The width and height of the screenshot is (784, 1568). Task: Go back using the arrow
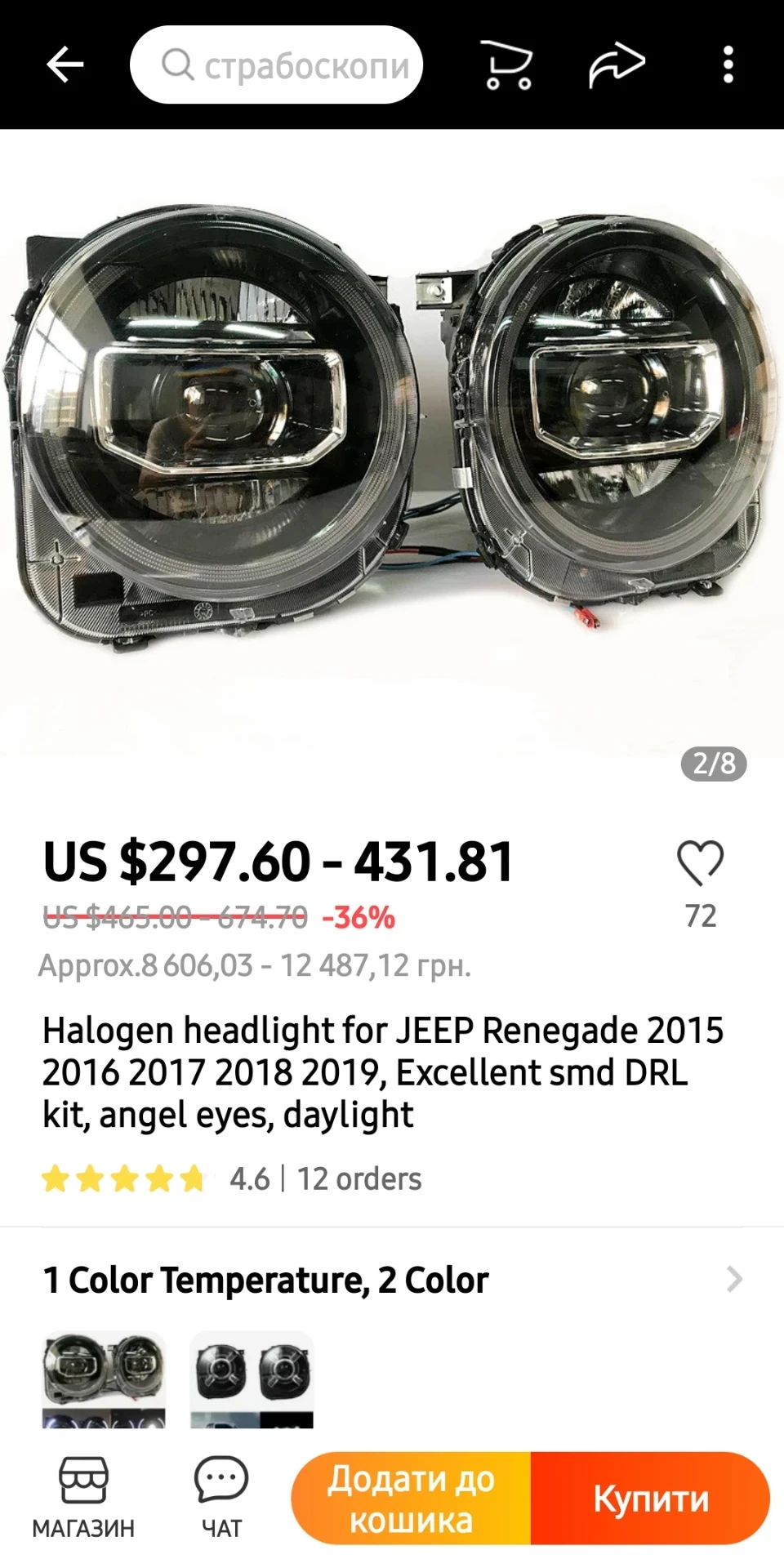(x=65, y=65)
